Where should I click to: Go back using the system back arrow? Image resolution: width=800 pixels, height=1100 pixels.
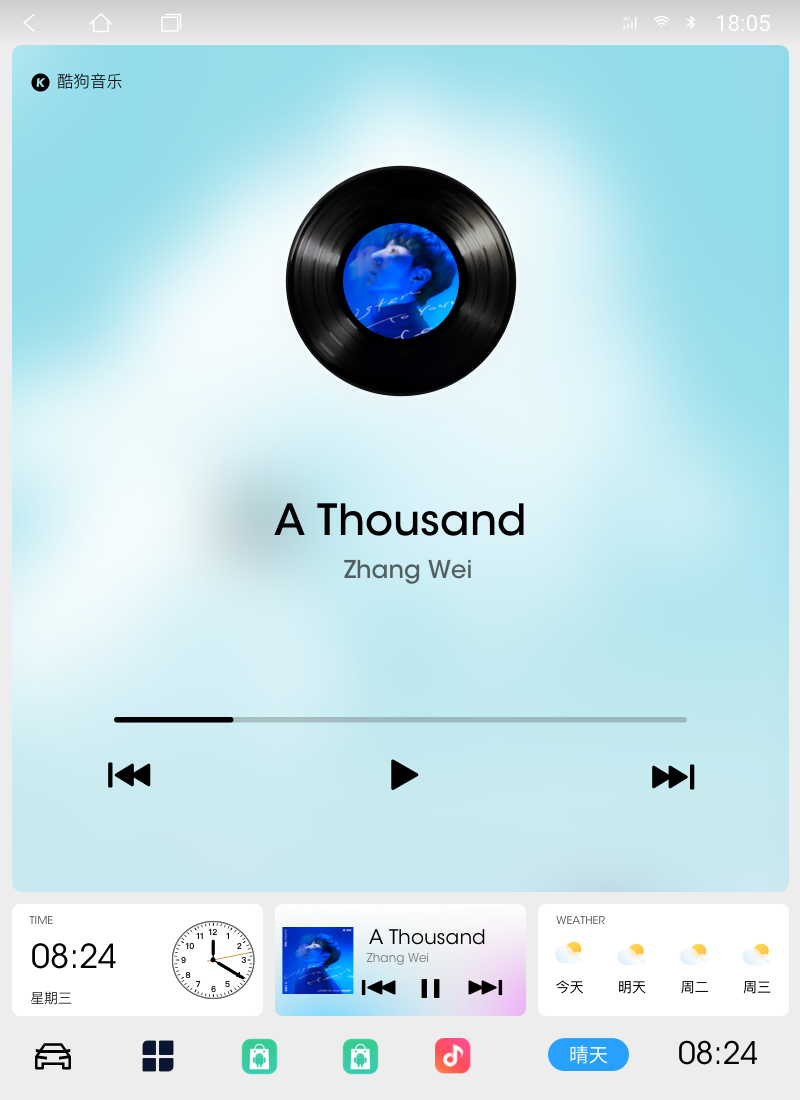click(30, 23)
